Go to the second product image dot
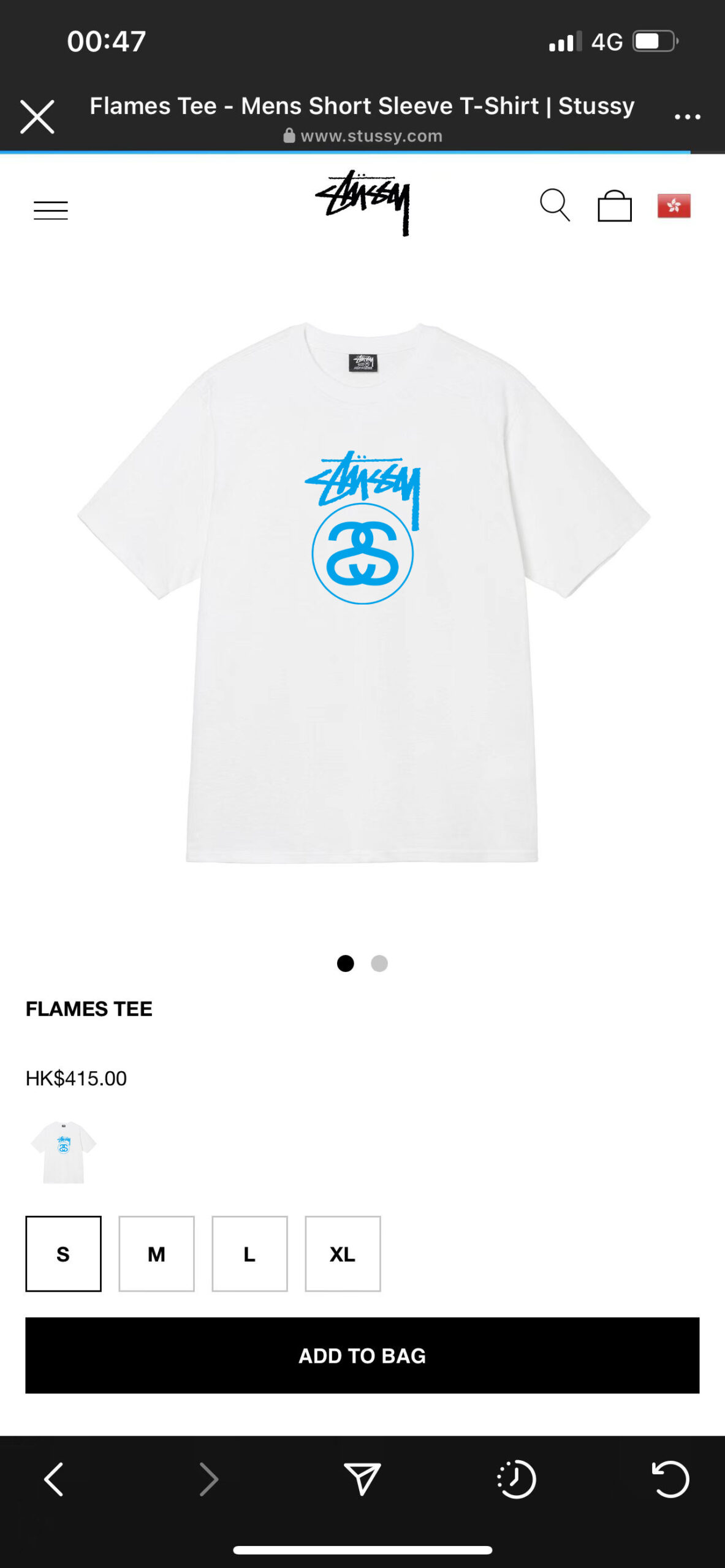 pyautogui.click(x=379, y=963)
